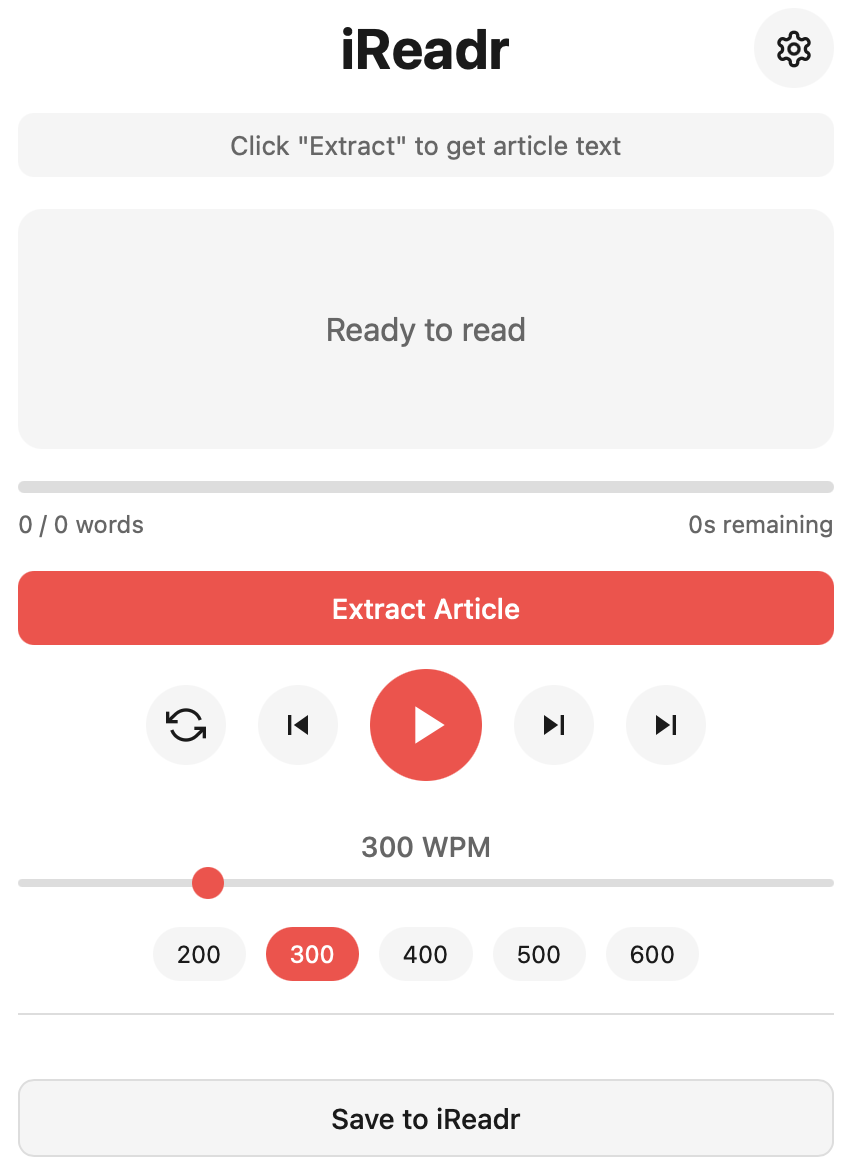Click the red WPM slider handle

[208, 883]
